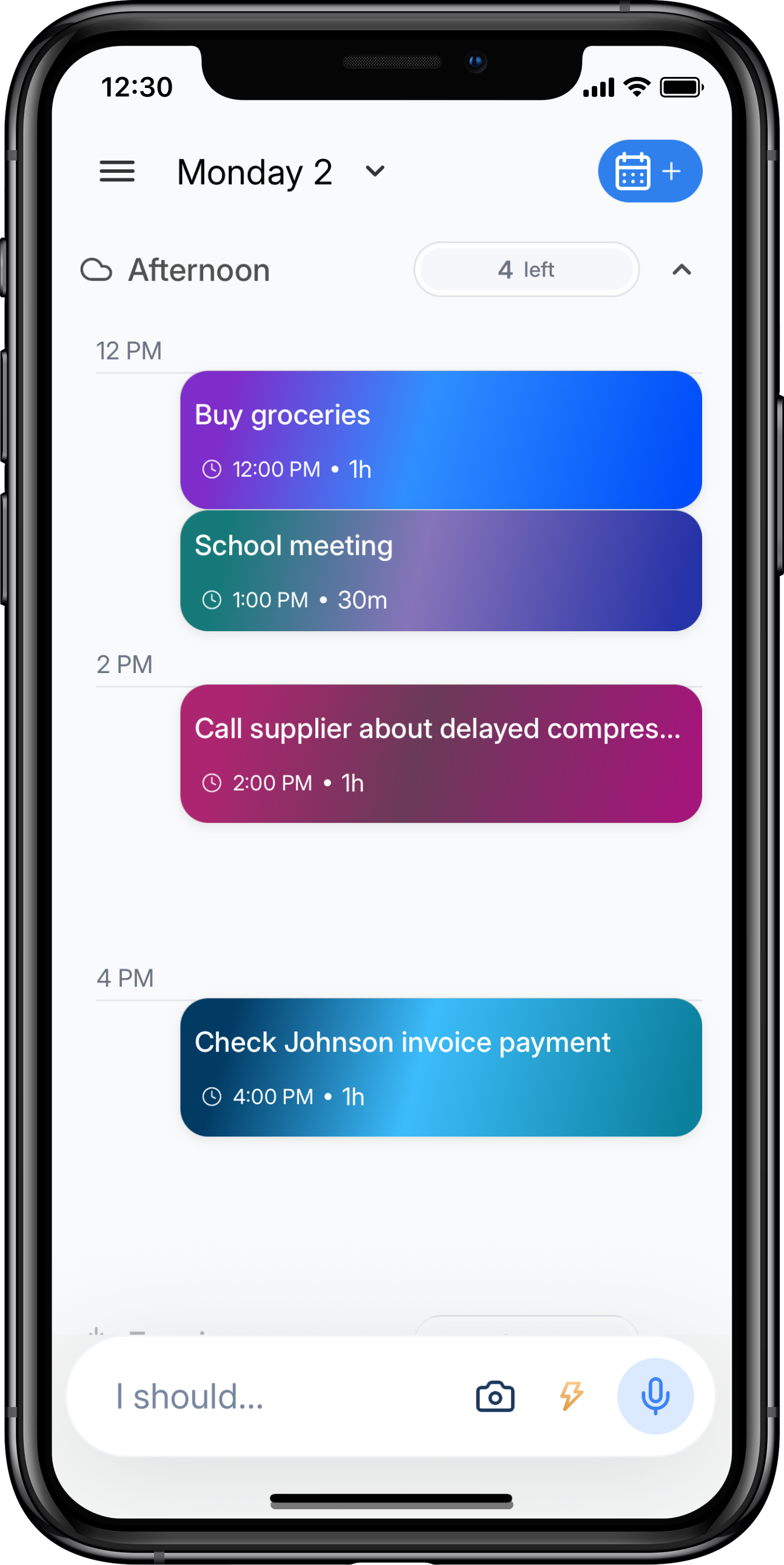Tap the 4 left chip

tap(526, 270)
